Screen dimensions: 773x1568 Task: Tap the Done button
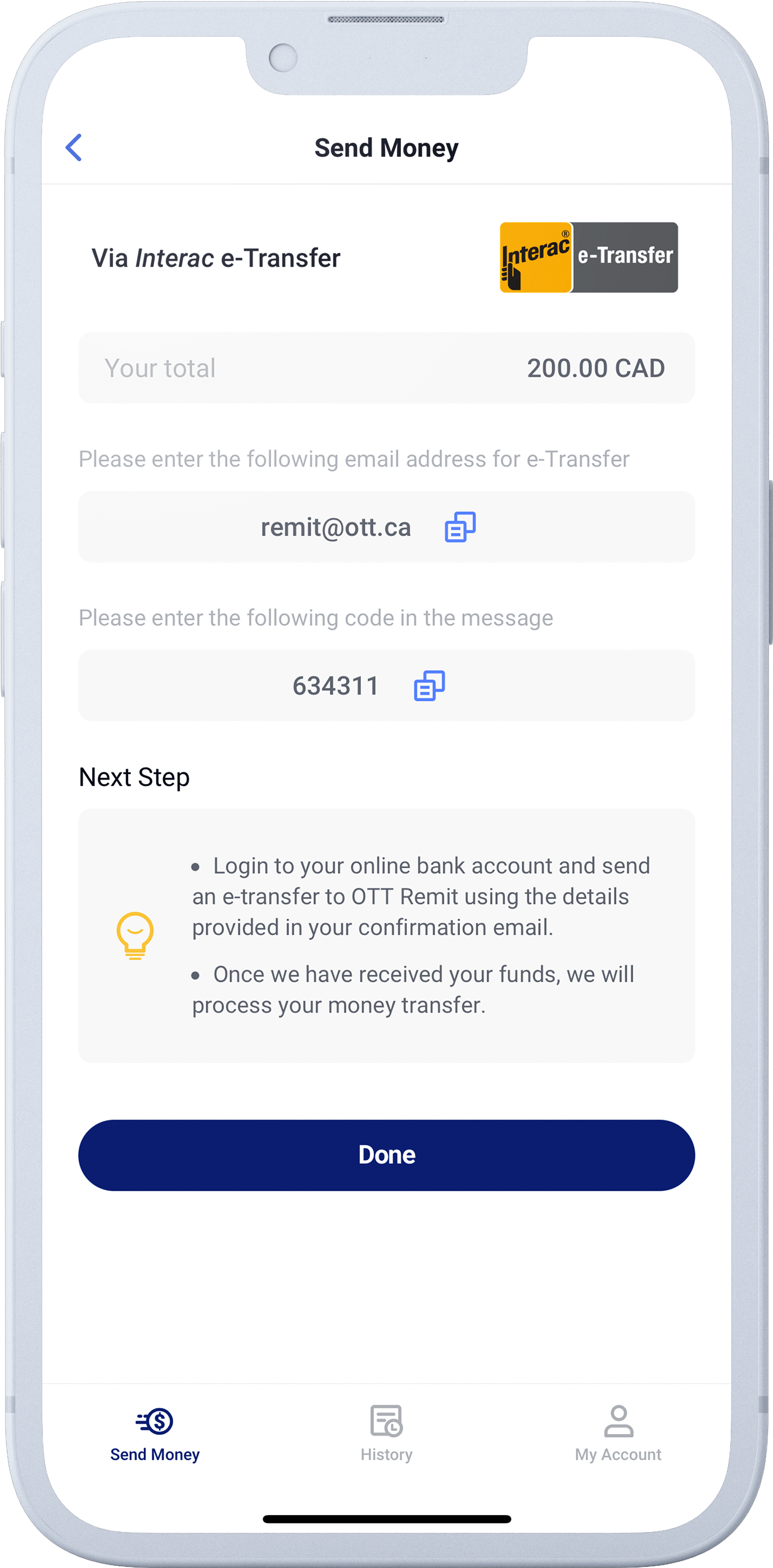[387, 1155]
